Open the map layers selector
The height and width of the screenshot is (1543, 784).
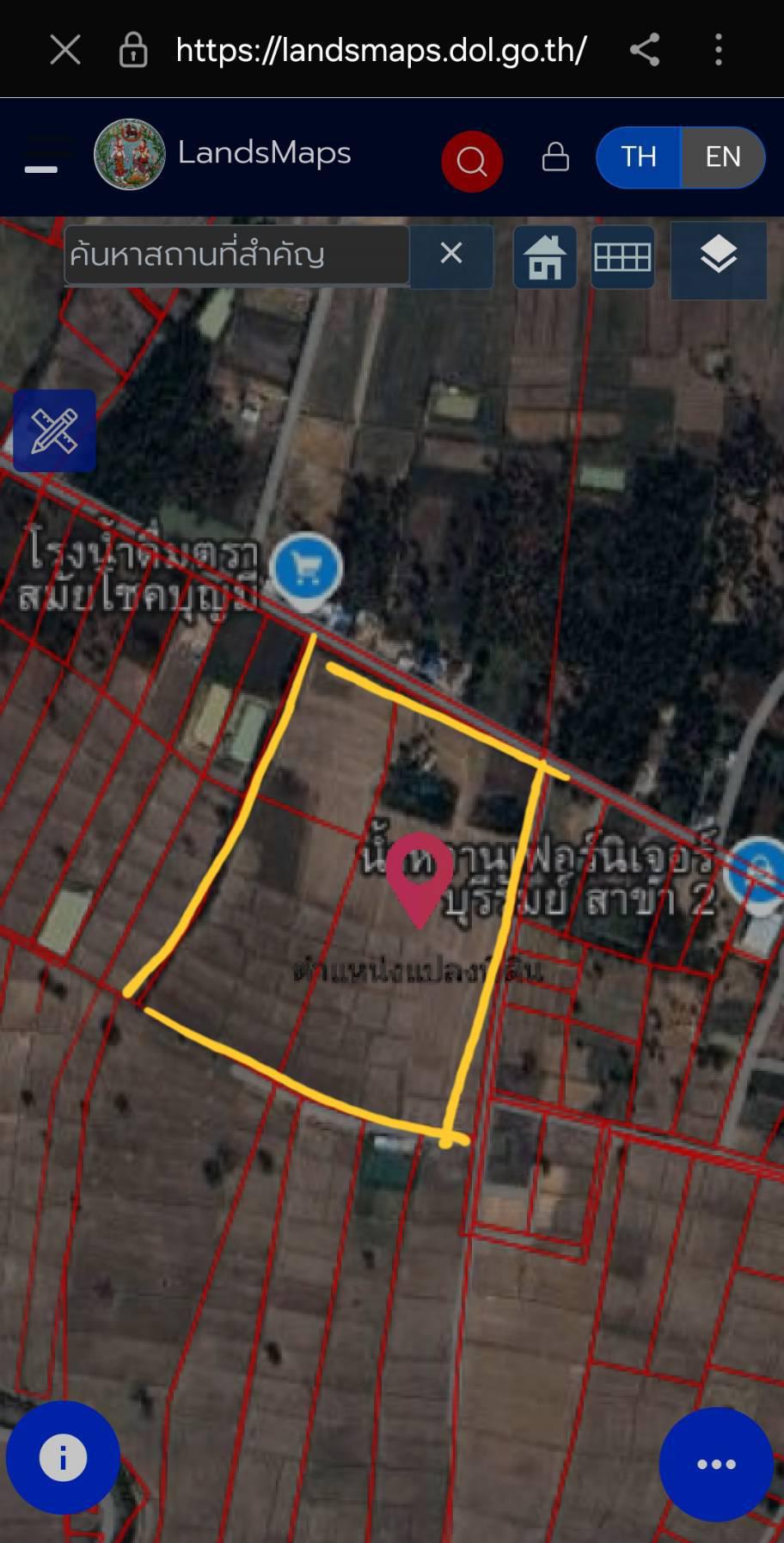point(719,258)
